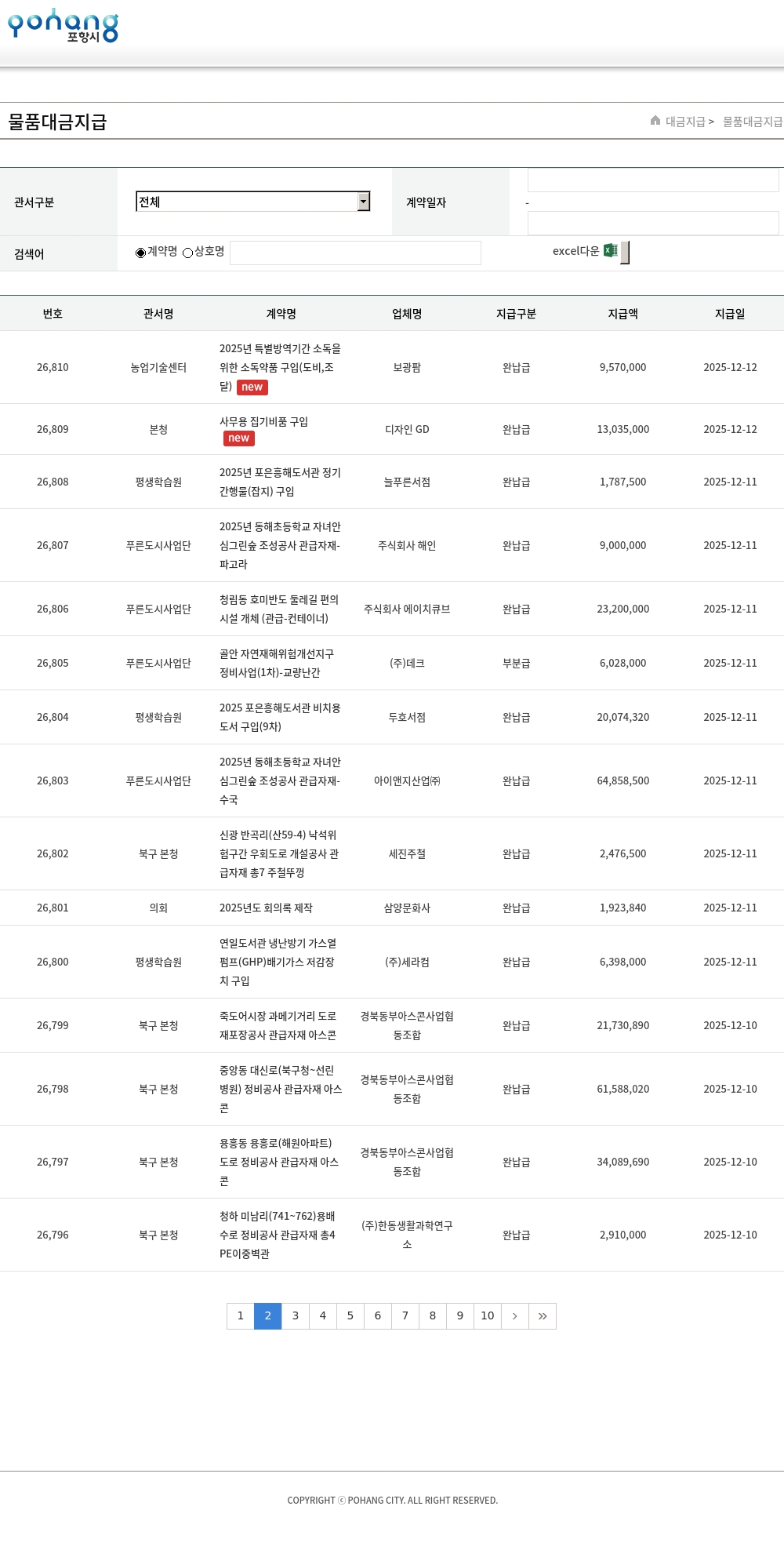The height and width of the screenshot is (1550, 784).
Task: Open the Pohang city logo home link
Action: (63, 25)
